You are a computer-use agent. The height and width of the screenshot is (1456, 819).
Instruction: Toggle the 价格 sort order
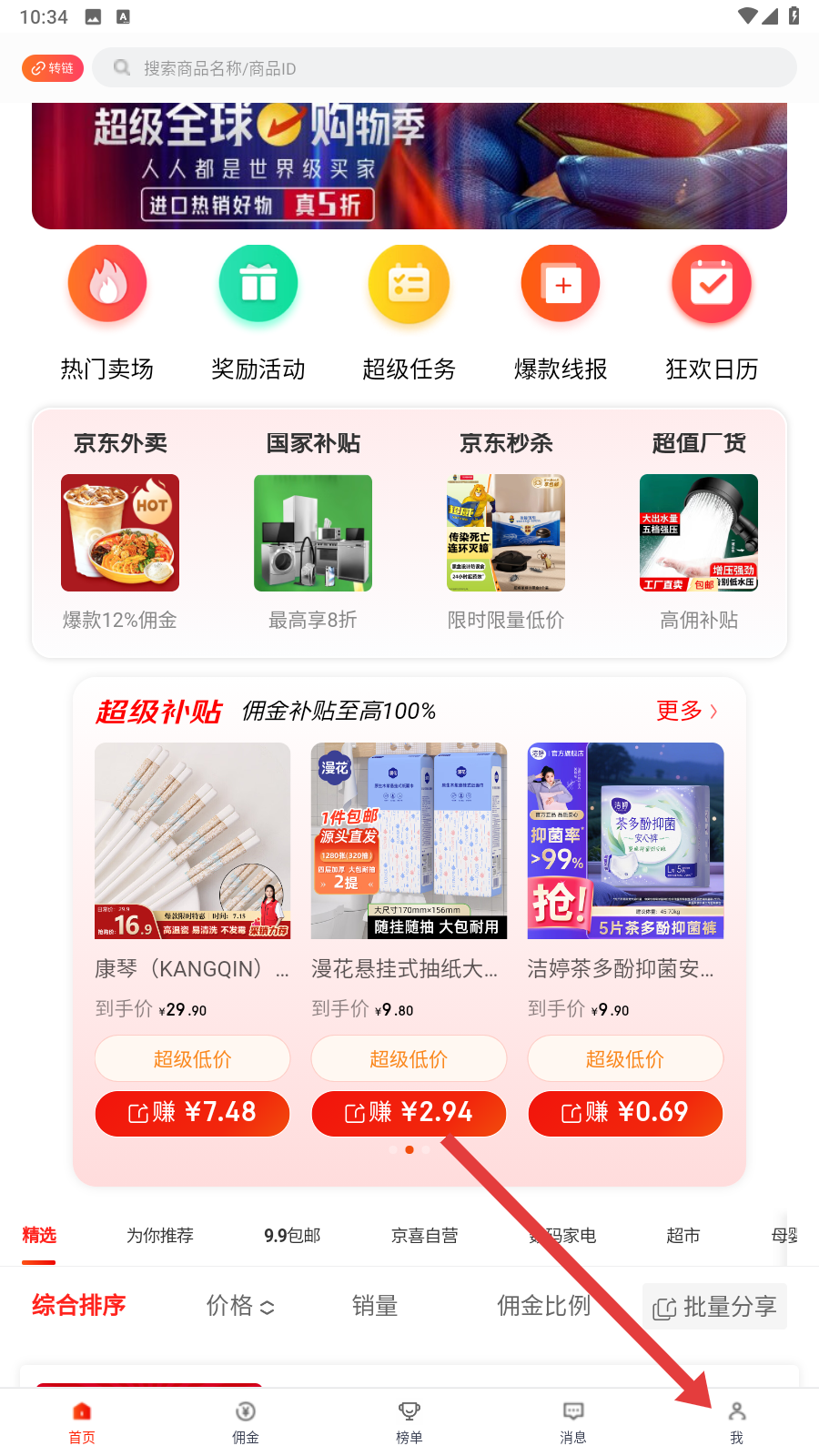coord(240,1306)
